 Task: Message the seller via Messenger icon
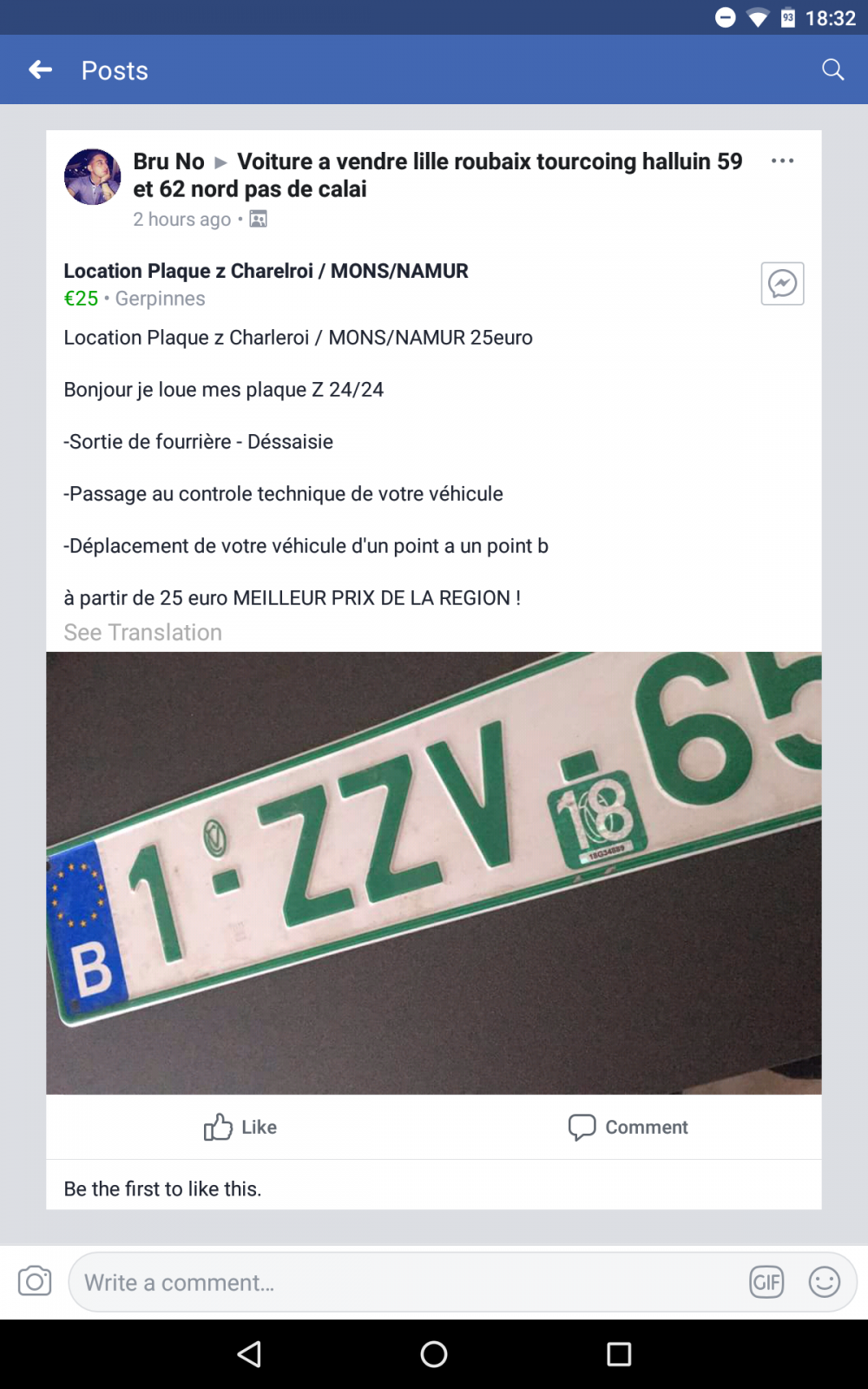click(x=782, y=283)
